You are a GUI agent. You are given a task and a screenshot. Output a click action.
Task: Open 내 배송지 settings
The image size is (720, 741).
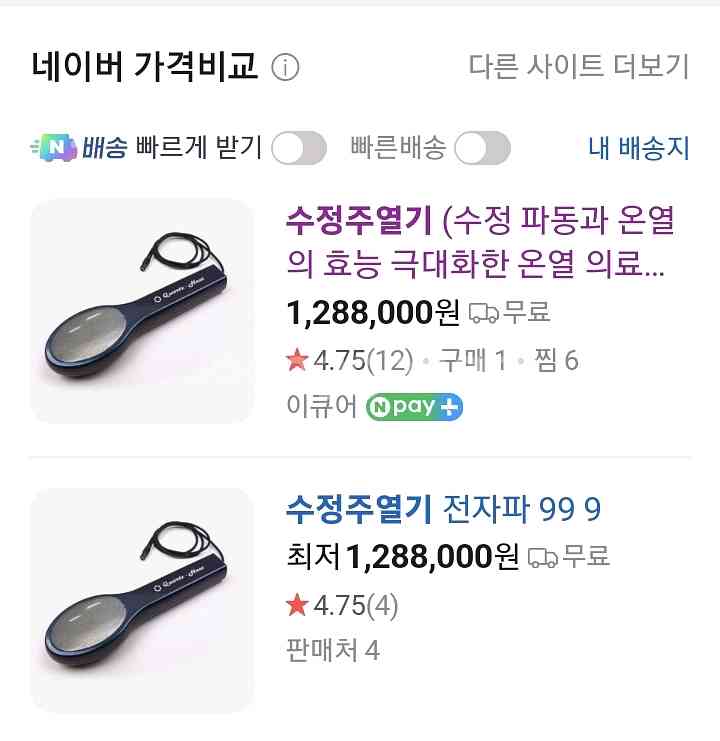pyautogui.click(x=638, y=149)
